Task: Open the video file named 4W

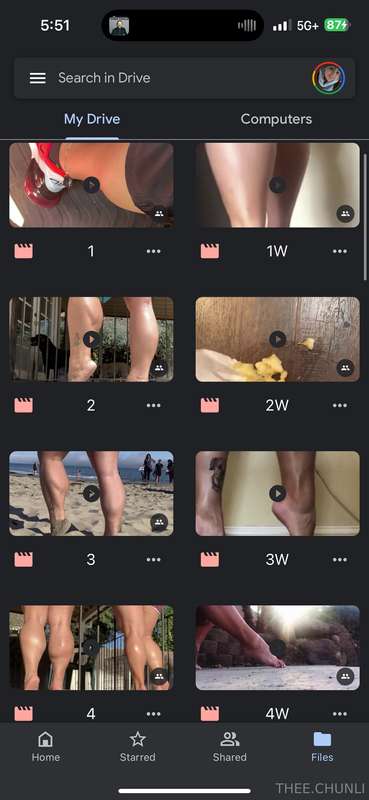Action: pyautogui.click(x=277, y=647)
